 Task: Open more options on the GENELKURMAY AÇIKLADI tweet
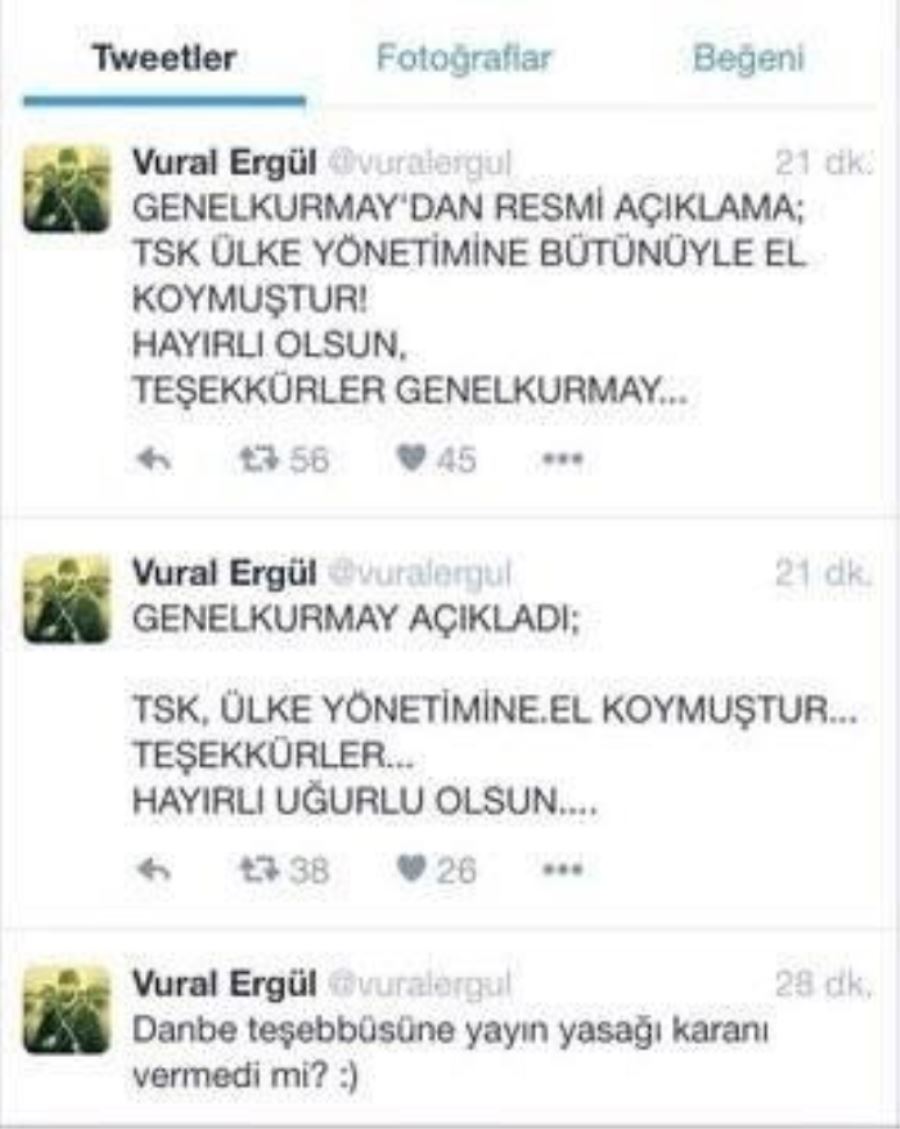(x=561, y=869)
